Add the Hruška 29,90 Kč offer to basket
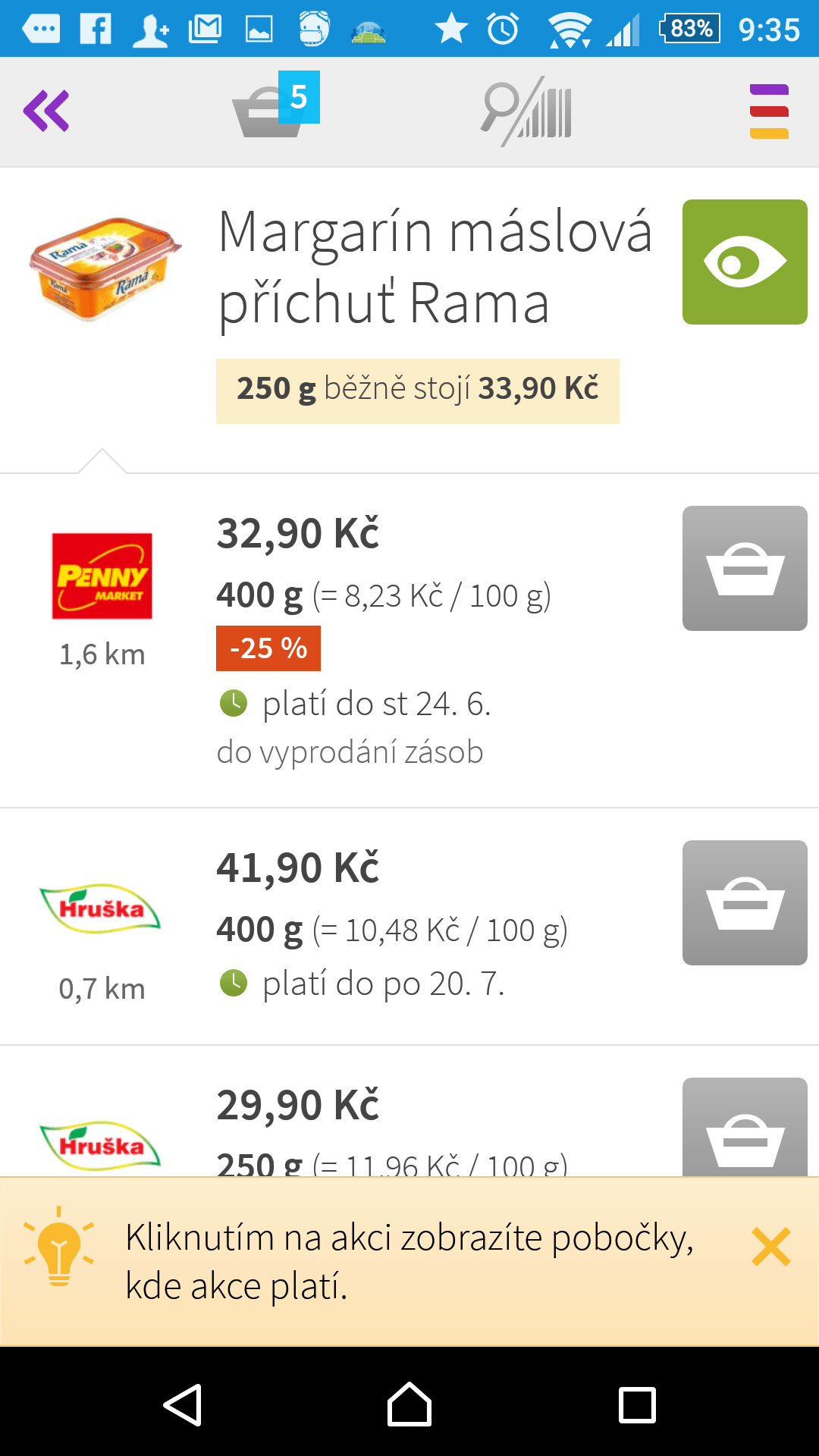This screenshot has width=819, height=1456. tap(745, 1128)
